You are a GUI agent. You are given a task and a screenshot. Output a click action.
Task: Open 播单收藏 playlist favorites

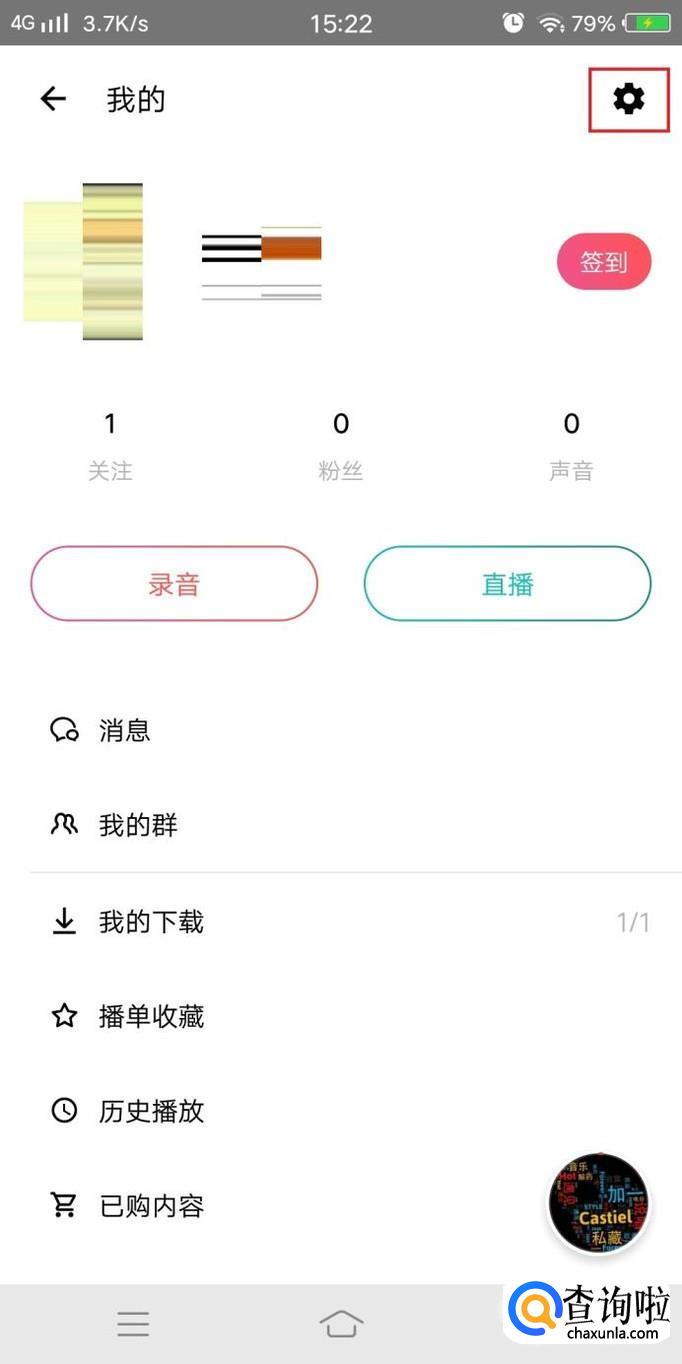coord(150,1017)
